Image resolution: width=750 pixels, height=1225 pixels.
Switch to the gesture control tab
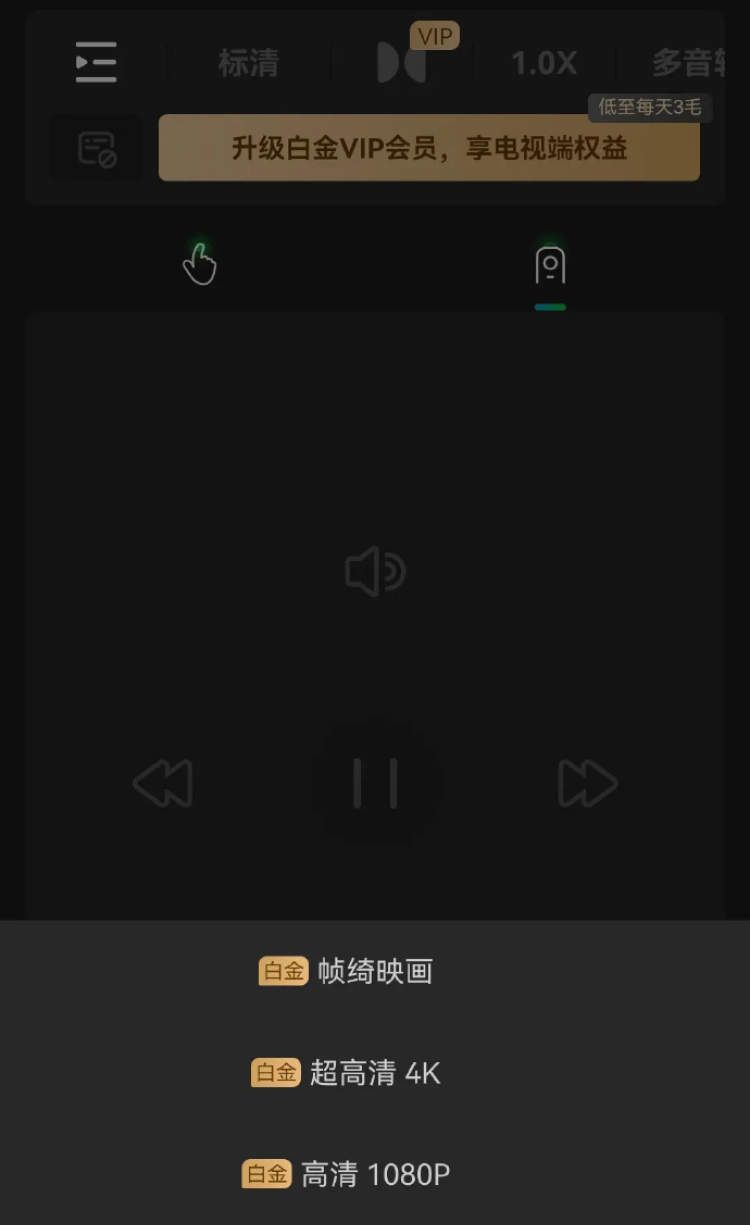(199, 263)
